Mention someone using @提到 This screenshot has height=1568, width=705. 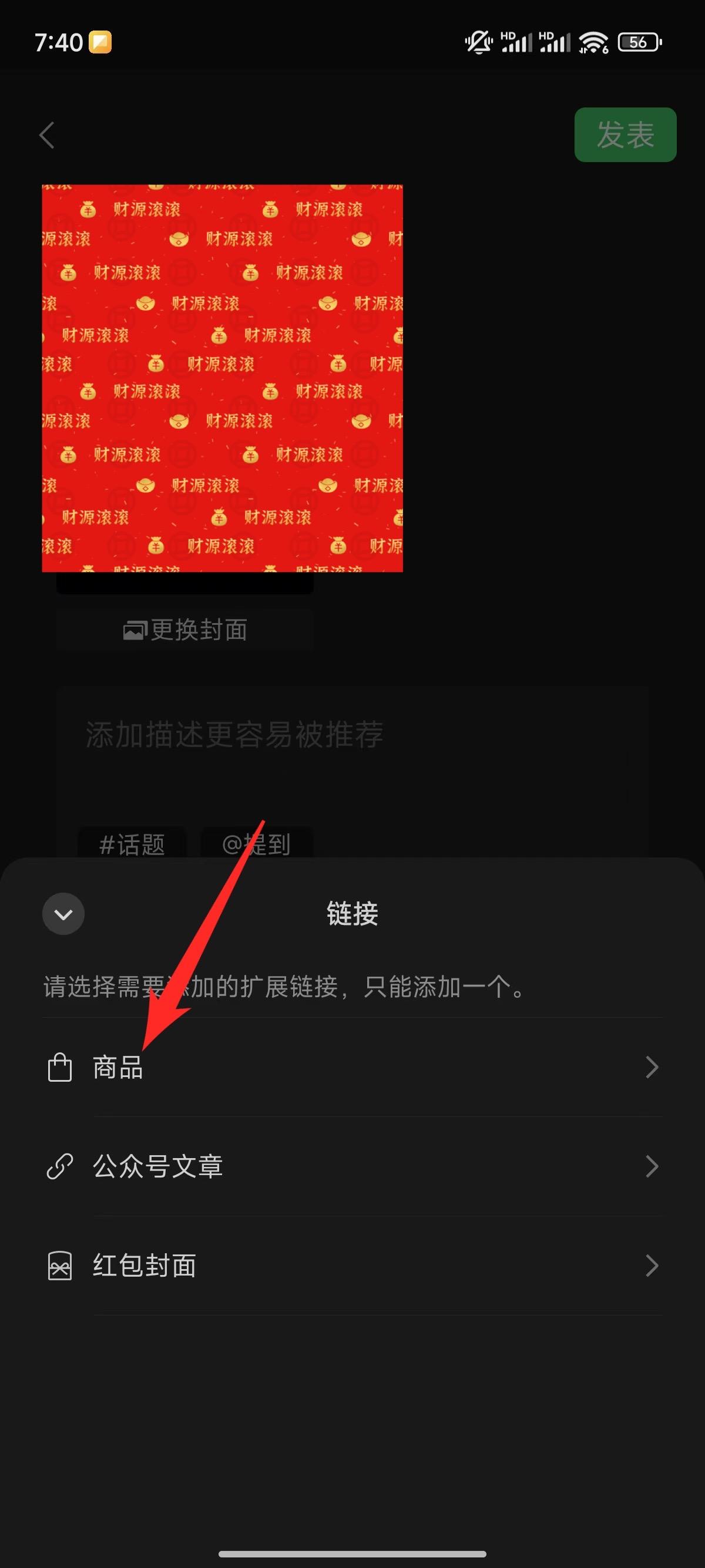pyautogui.click(x=256, y=844)
